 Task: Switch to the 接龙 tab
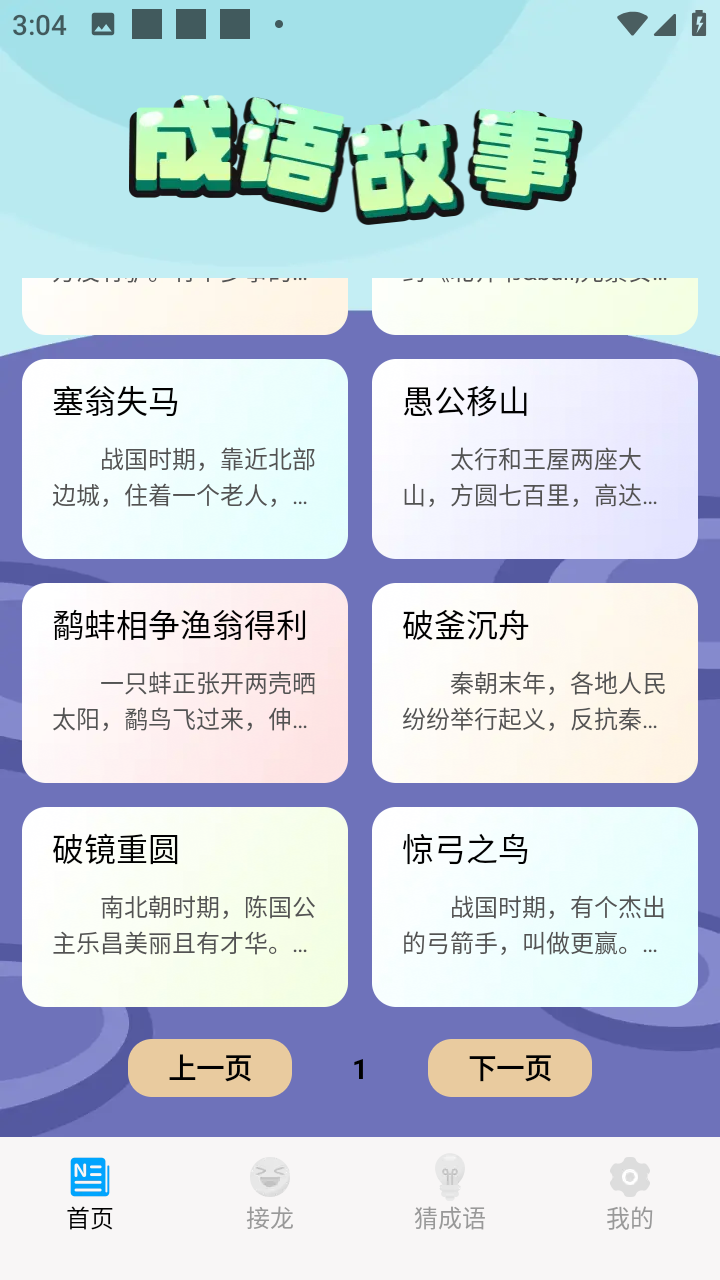tap(270, 1195)
